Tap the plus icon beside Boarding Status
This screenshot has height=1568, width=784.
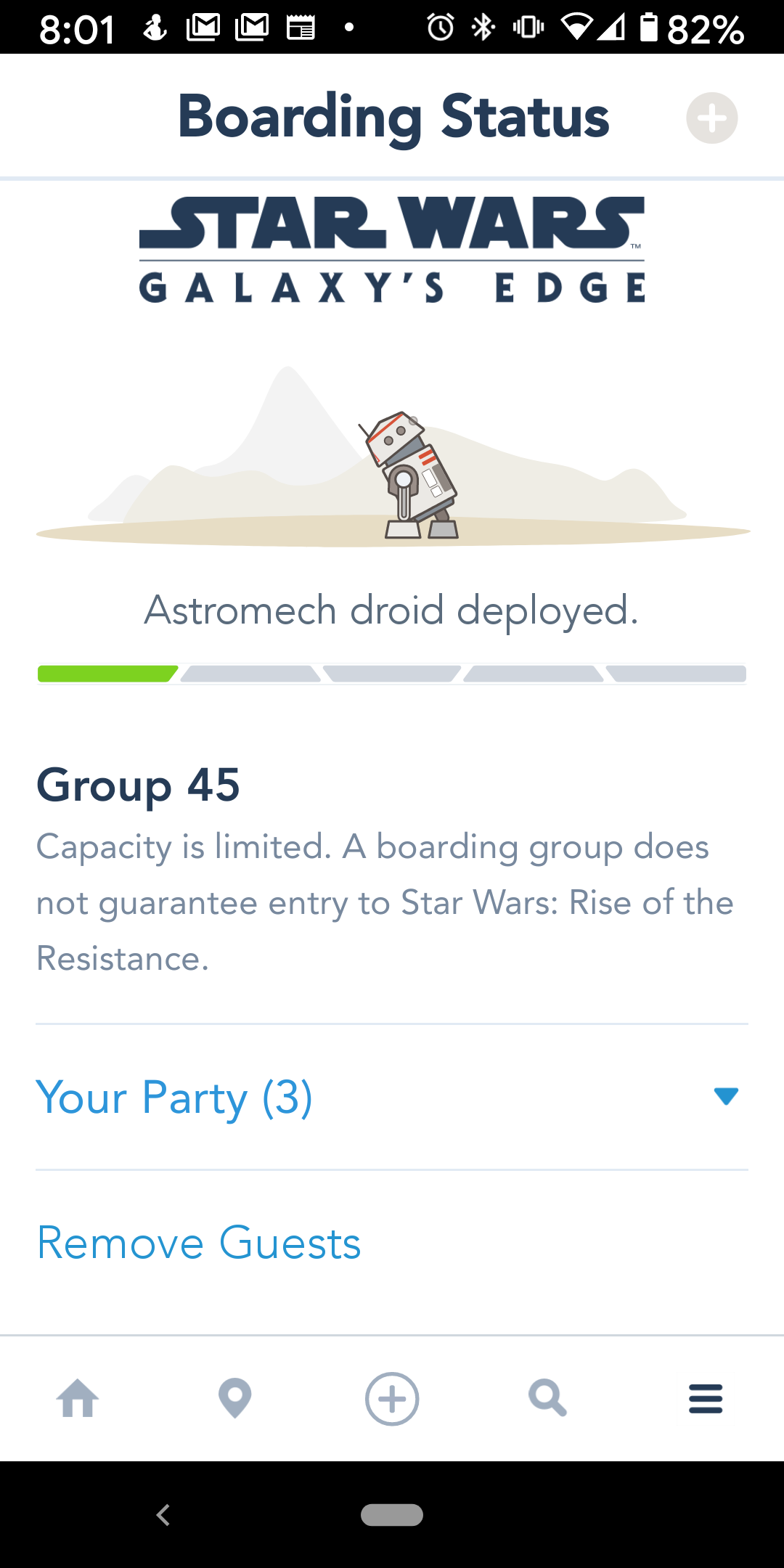coord(711,118)
